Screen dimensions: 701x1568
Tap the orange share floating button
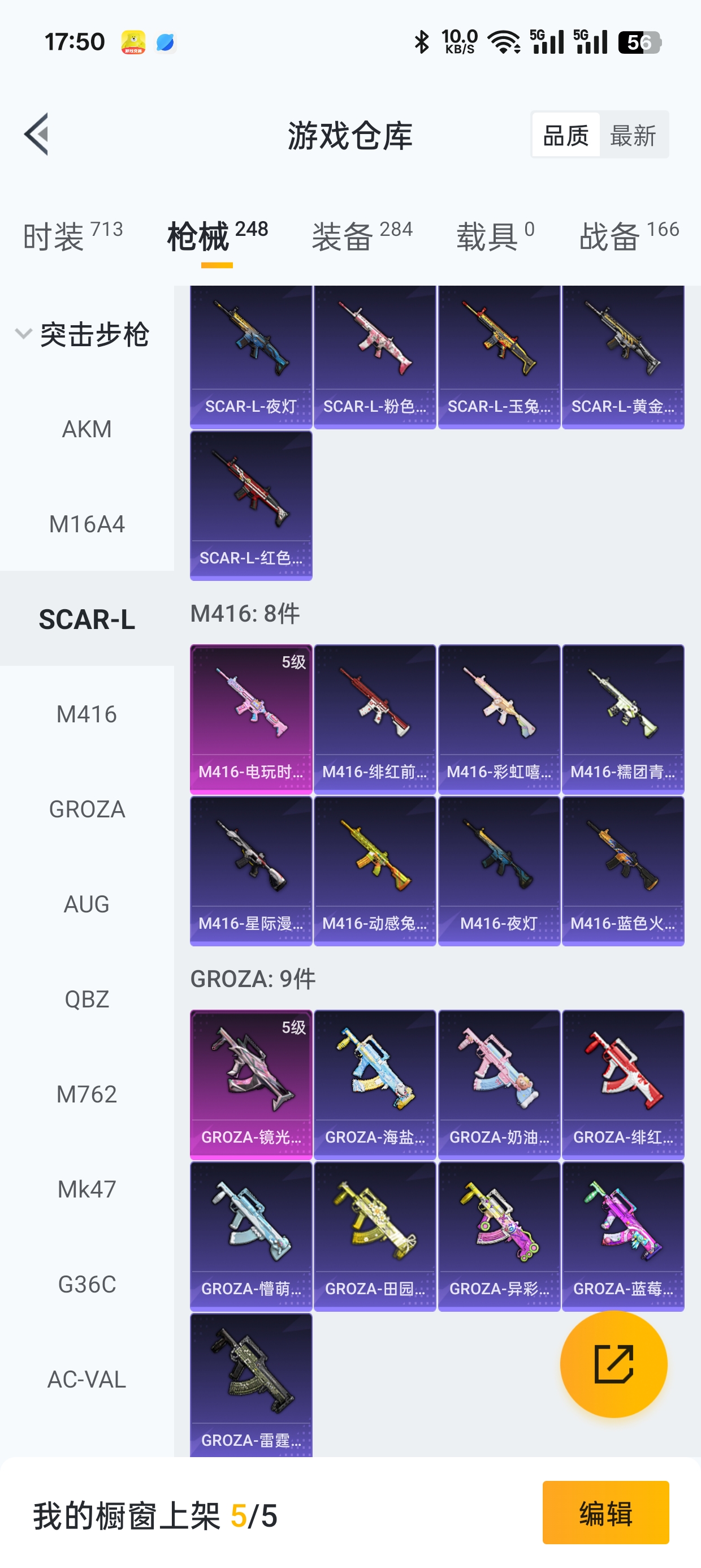click(x=613, y=1364)
